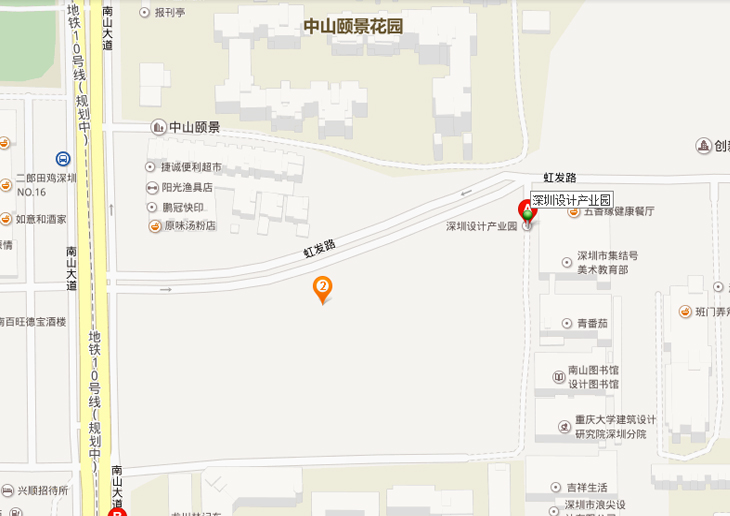Select the red marker A at 深圳设计产业园
Screen dimensions: 730x516
[x=527, y=211]
